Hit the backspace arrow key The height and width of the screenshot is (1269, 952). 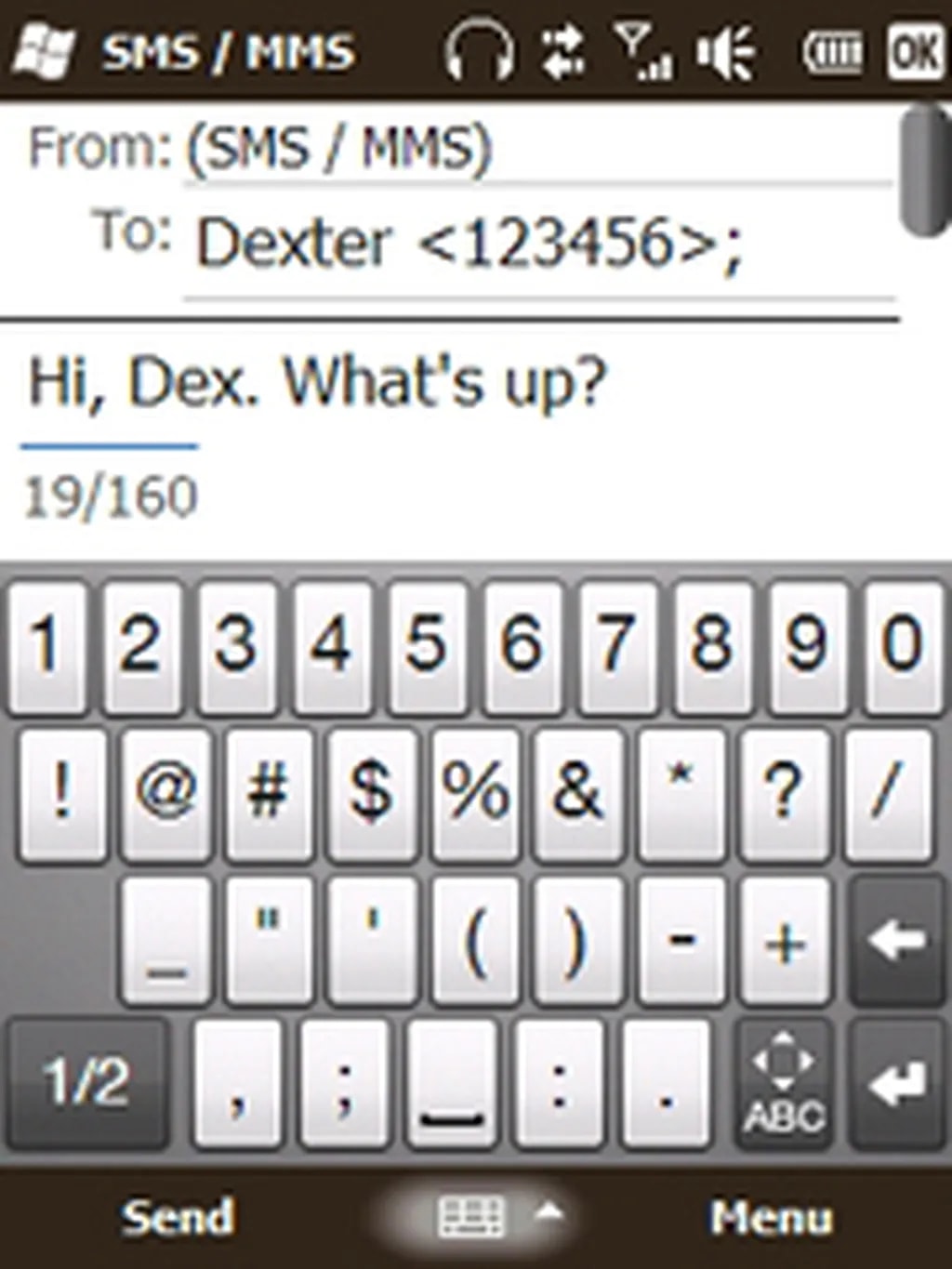pos(896,941)
